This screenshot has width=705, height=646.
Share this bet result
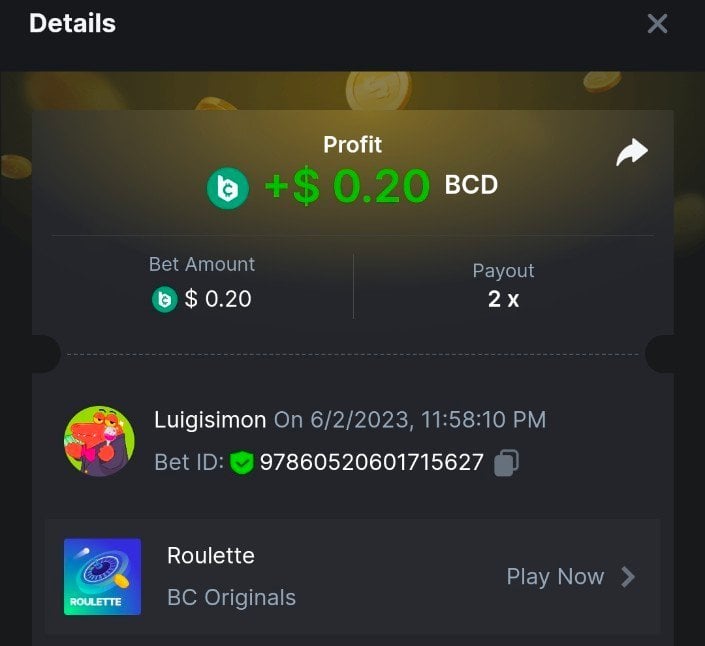632,153
